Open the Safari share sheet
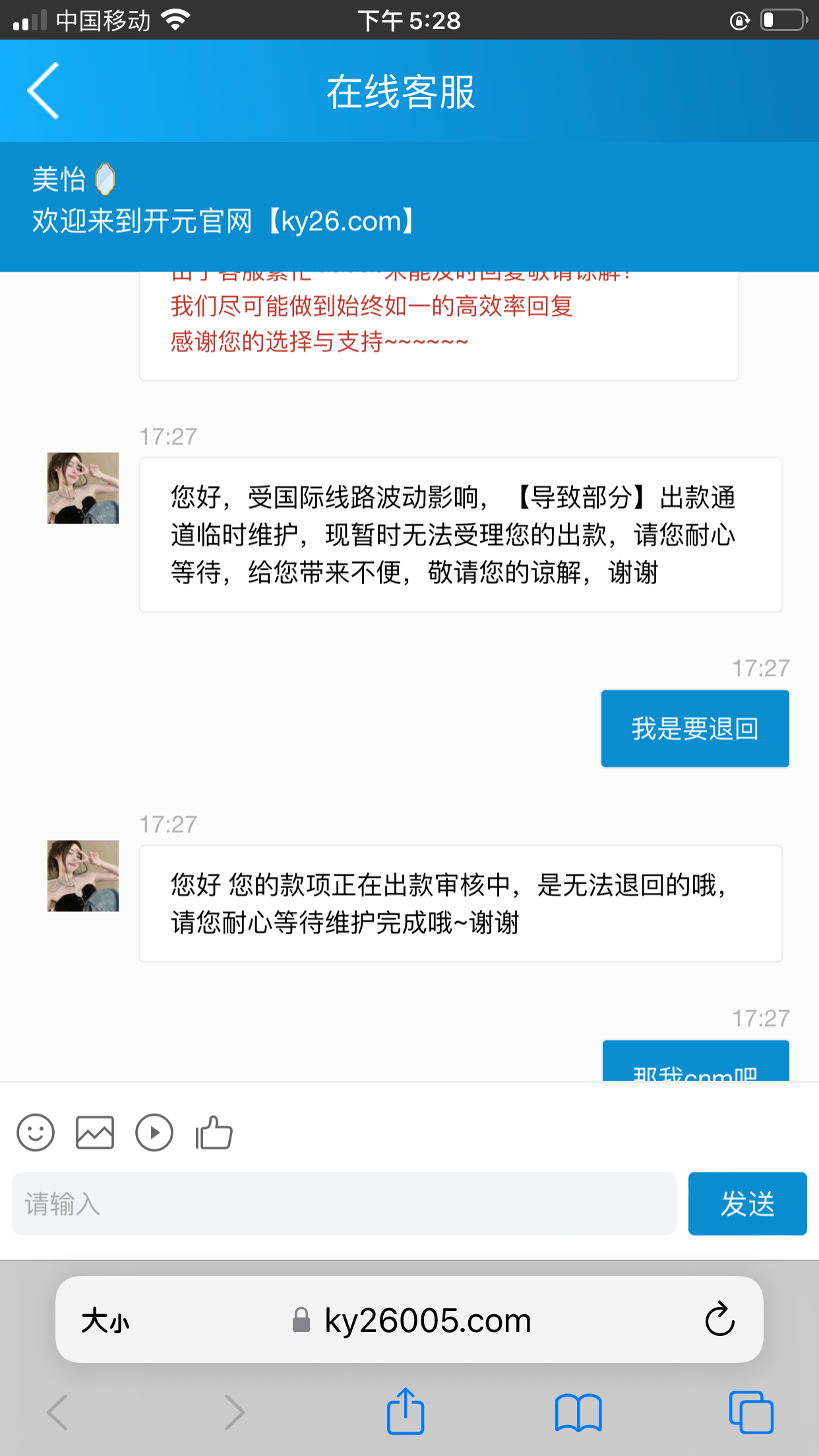The height and width of the screenshot is (1456, 819). 406,1412
